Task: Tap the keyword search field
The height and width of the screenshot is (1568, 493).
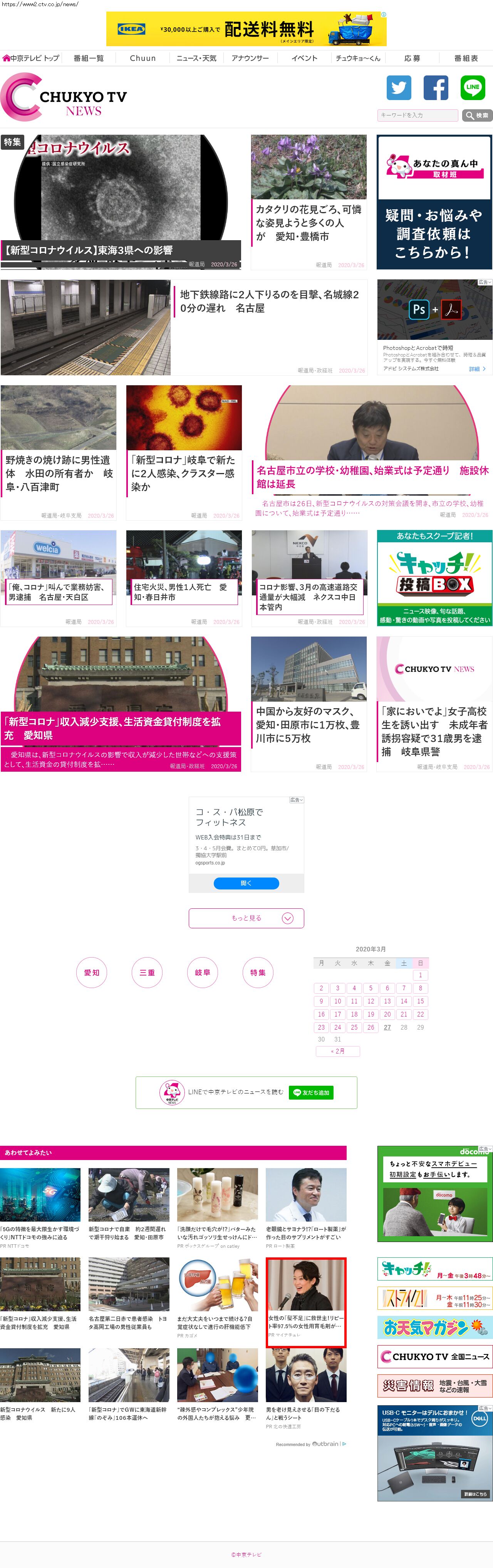Action: pyautogui.click(x=417, y=115)
